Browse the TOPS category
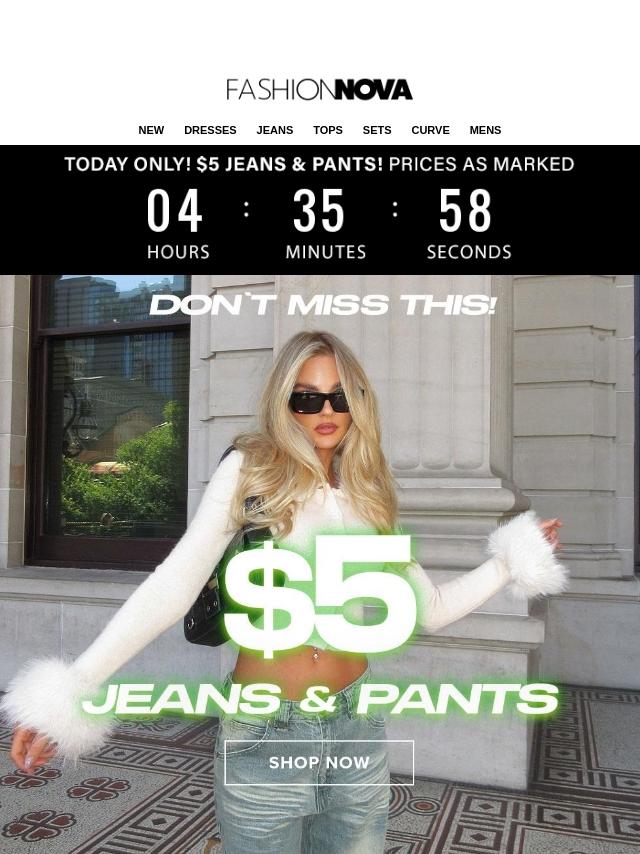Image resolution: width=640 pixels, height=854 pixels. (328, 130)
